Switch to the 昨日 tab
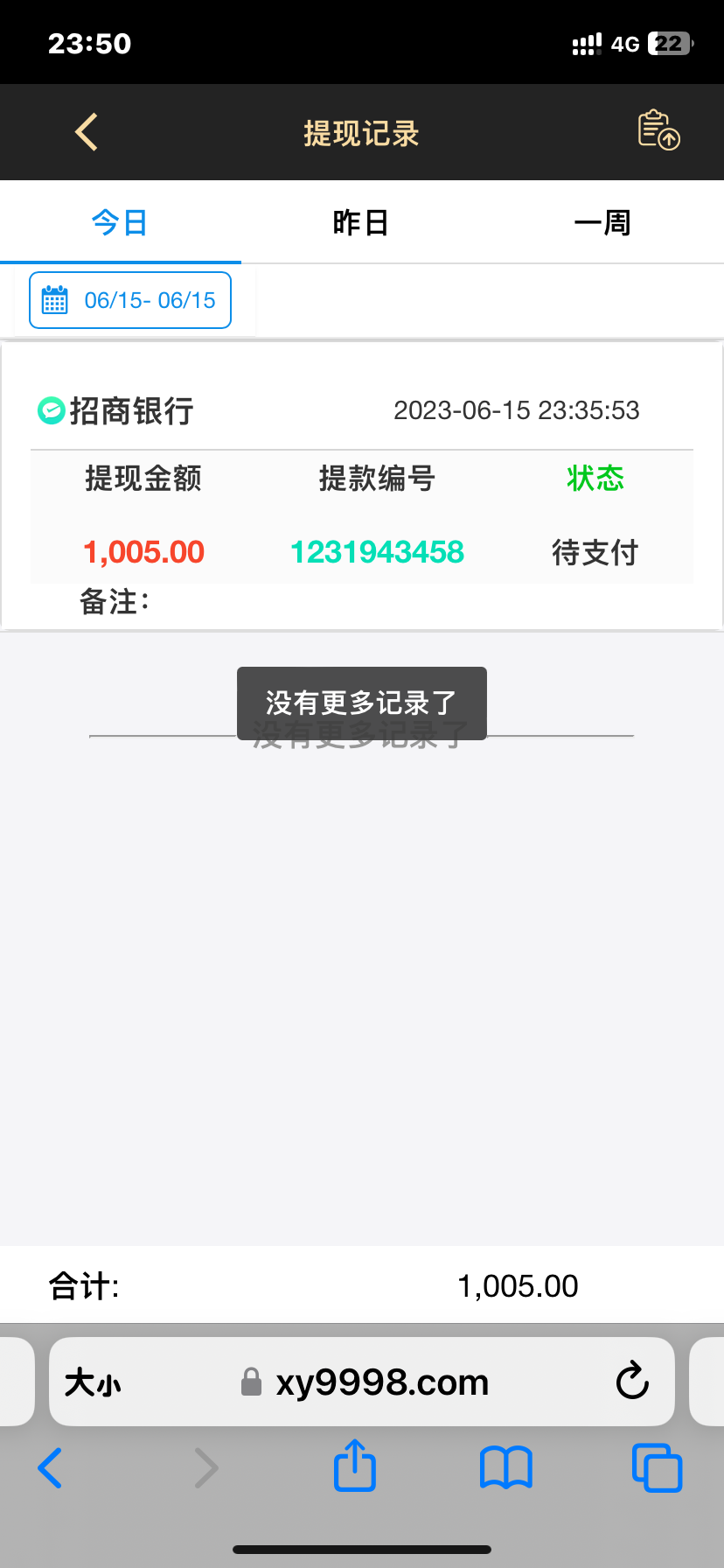 tap(360, 223)
